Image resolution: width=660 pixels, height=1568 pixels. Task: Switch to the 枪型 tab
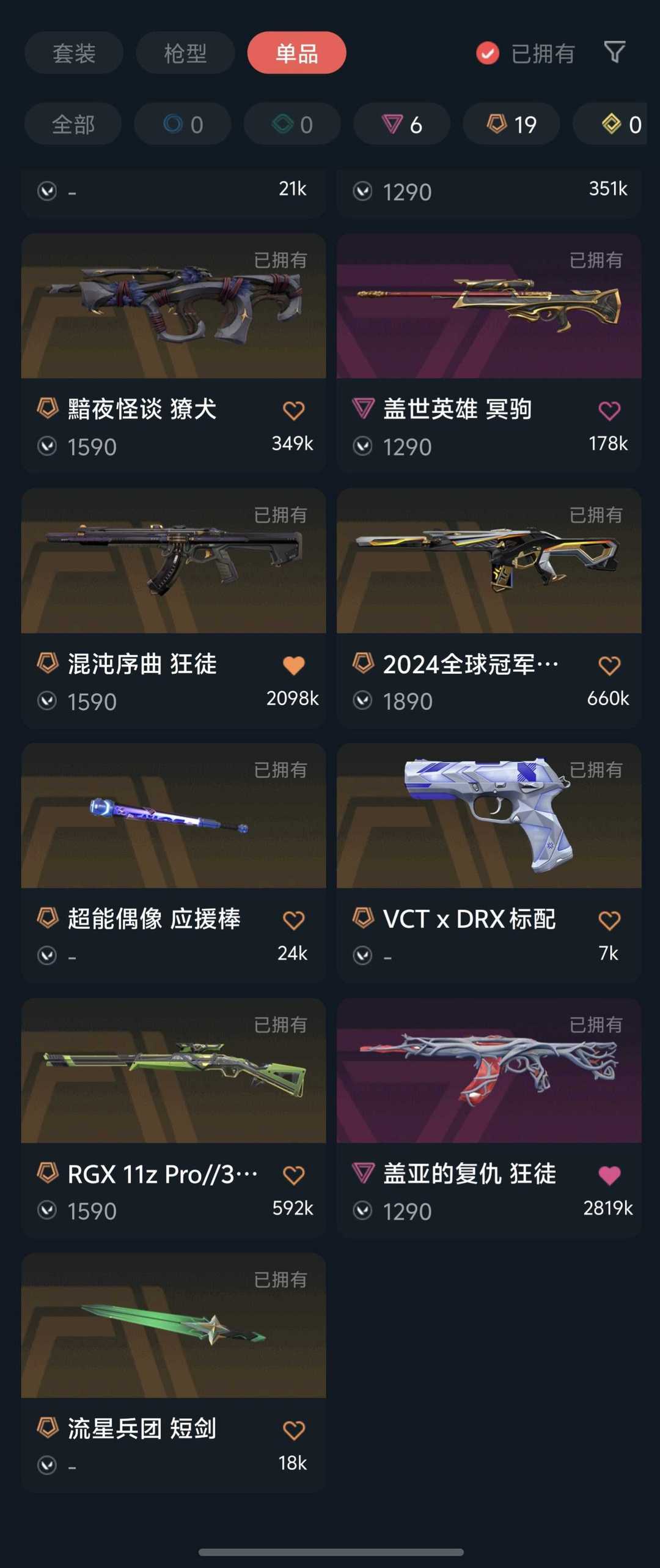[185, 53]
